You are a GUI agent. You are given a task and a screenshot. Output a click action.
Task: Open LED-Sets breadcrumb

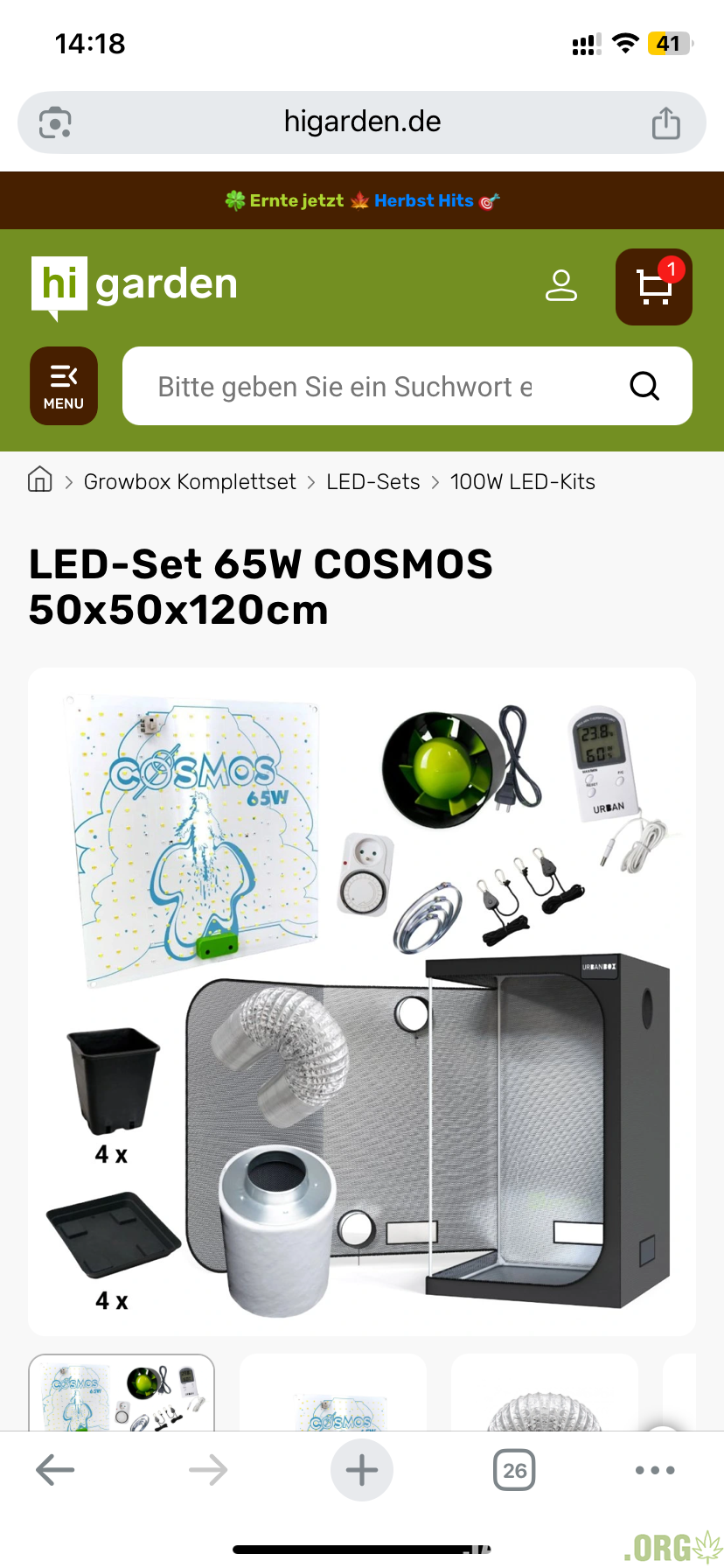(x=372, y=482)
